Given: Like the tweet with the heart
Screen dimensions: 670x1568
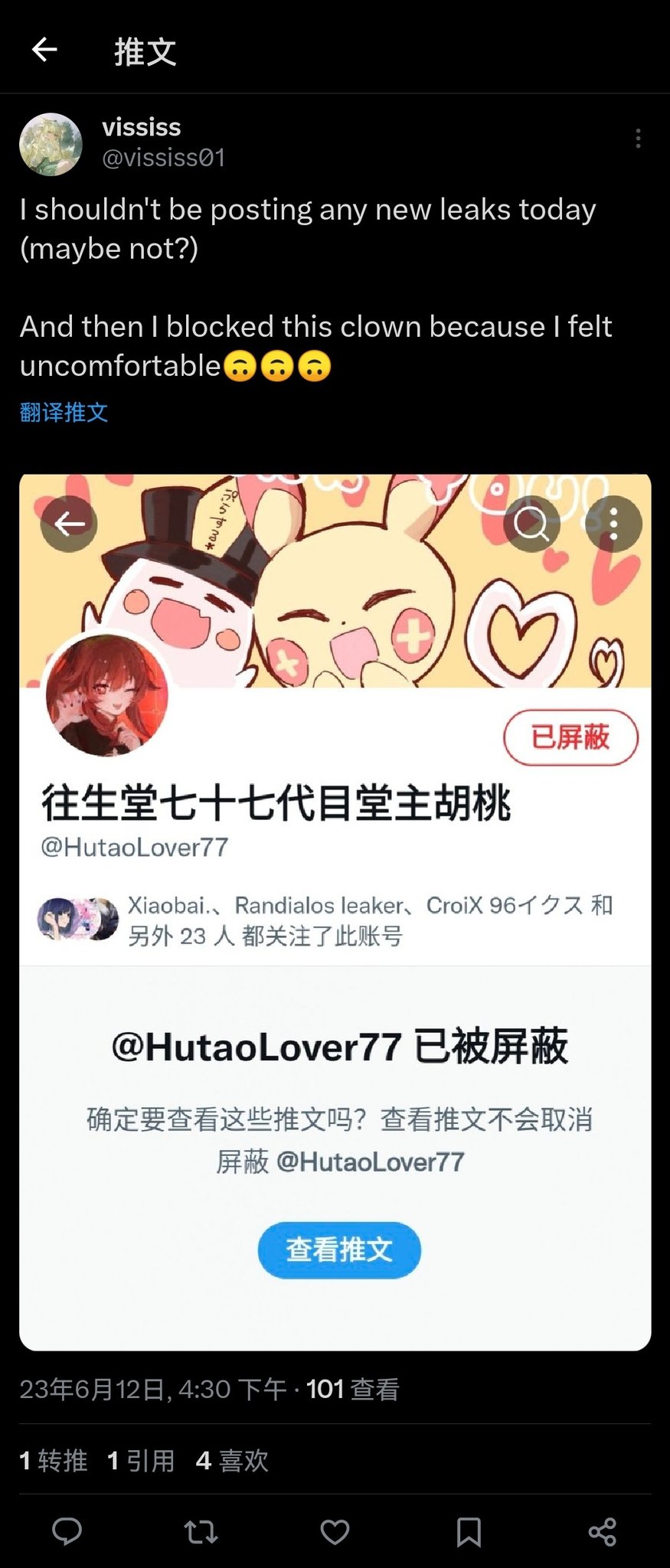Looking at the screenshot, I should [335, 1531].
